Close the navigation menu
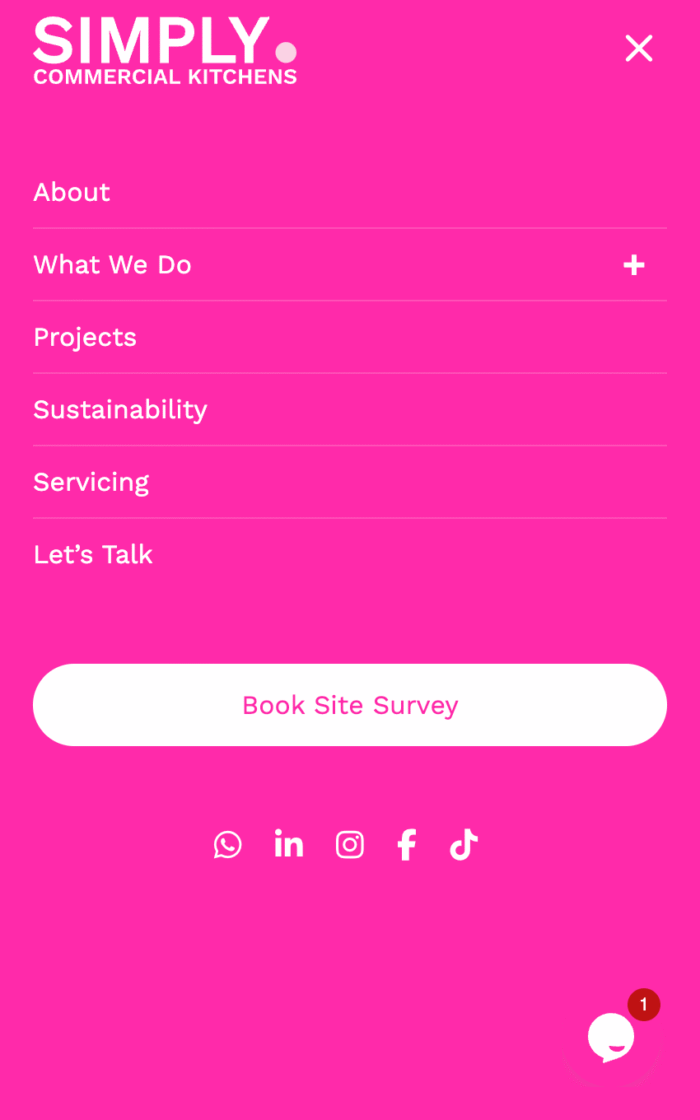The image size is (700, 1120). pos(639,48)
